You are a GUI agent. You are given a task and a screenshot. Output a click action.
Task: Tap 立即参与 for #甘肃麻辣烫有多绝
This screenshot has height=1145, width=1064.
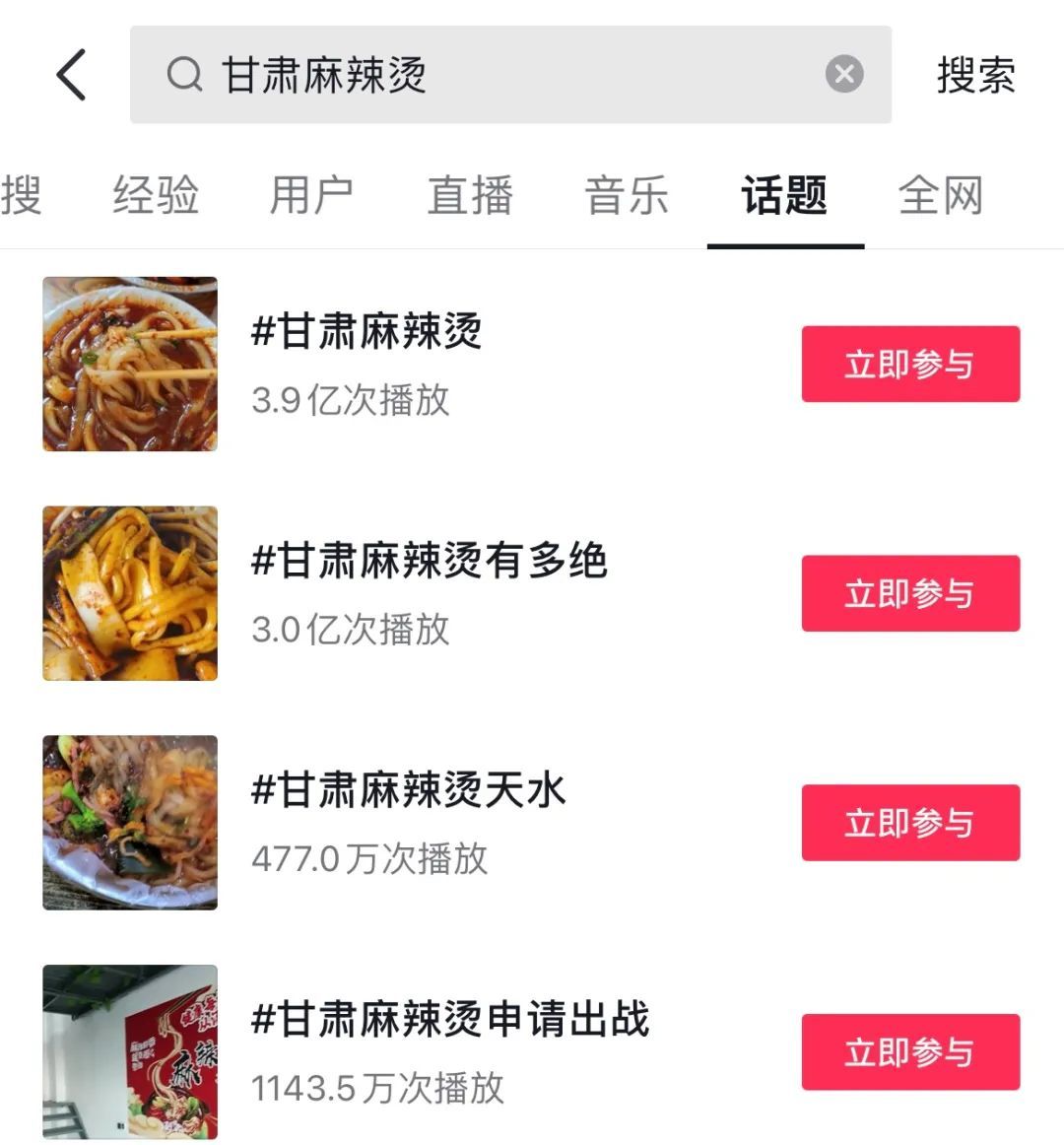coord(910,593)
